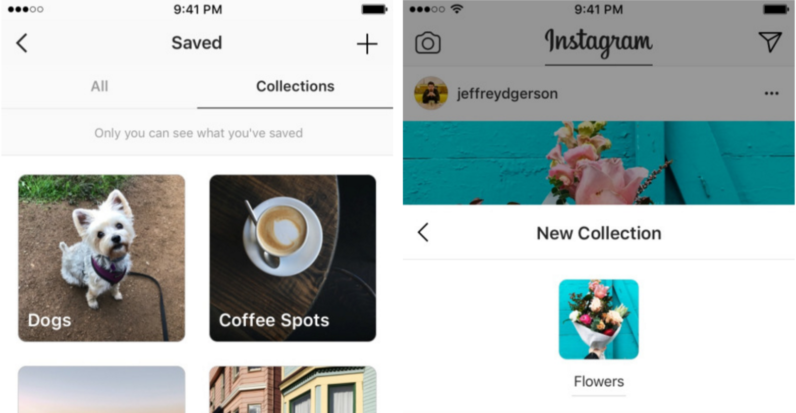Open the post options three-dot menu
Image resolution: width=796 pixels, height=413 pixels.
(x=770, y=93)
